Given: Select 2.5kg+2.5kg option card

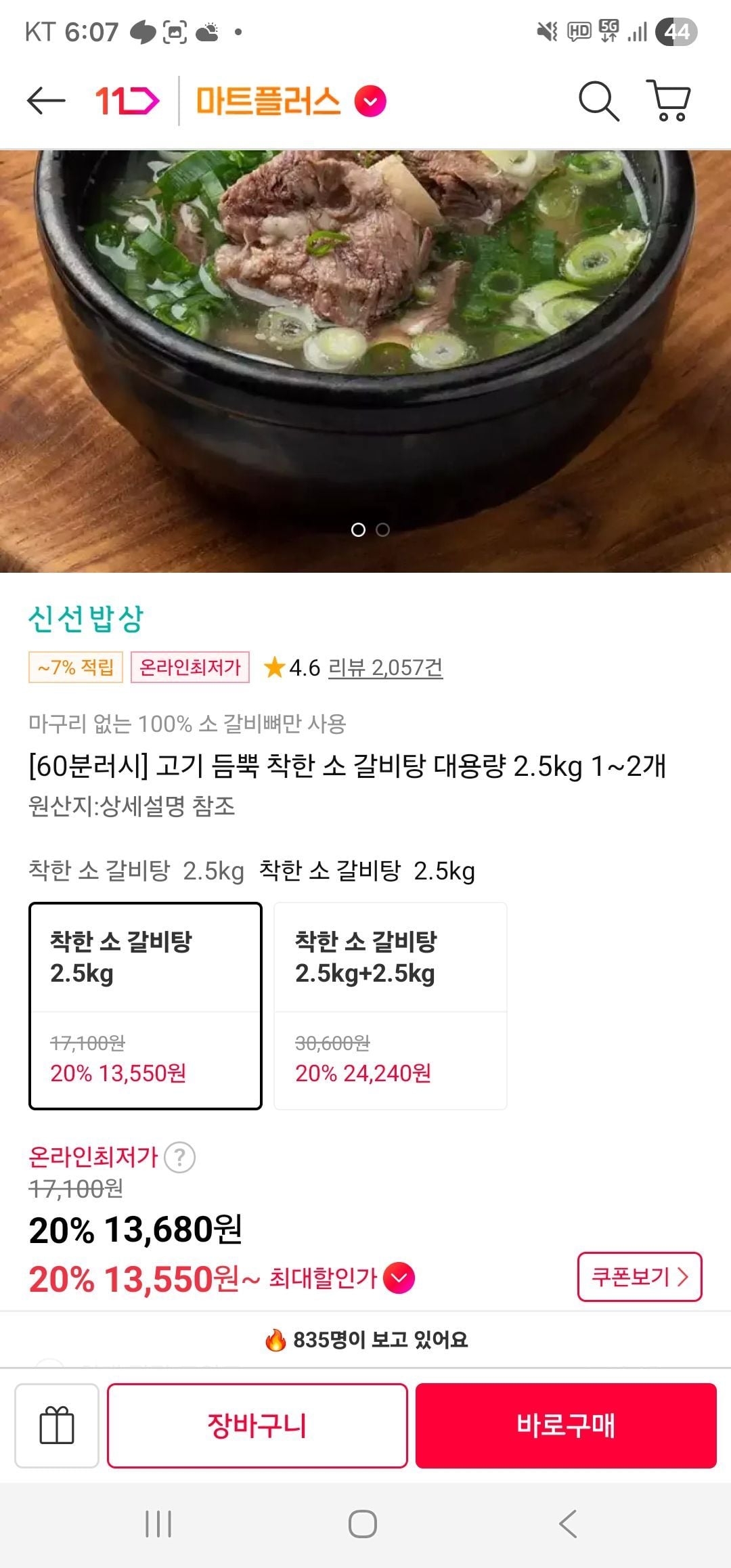Looking at the screenshot, I should point(391,1005).
